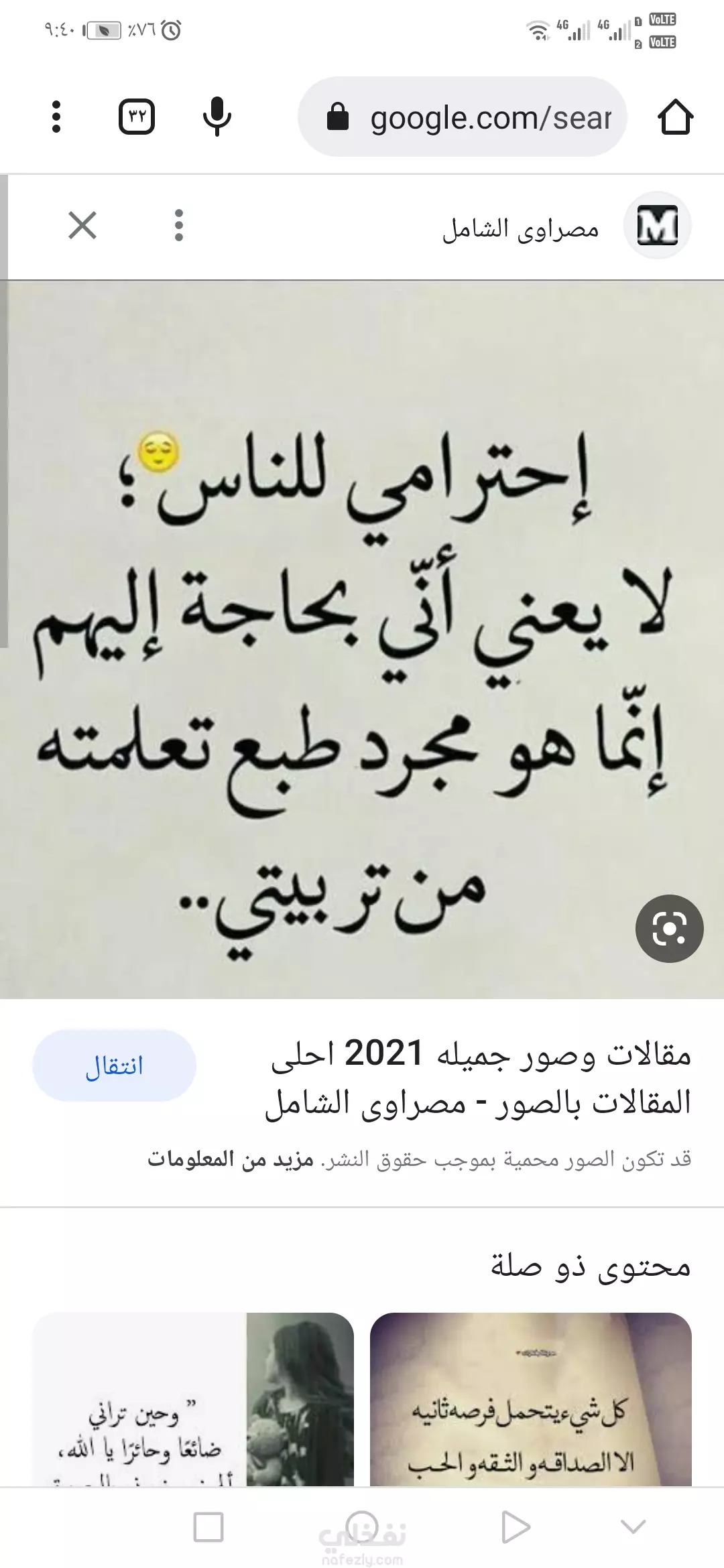Image resolution: width=724 pixels, height=1568 pixels.
Task: Close the image preview panel
Action: coord(82,225)
